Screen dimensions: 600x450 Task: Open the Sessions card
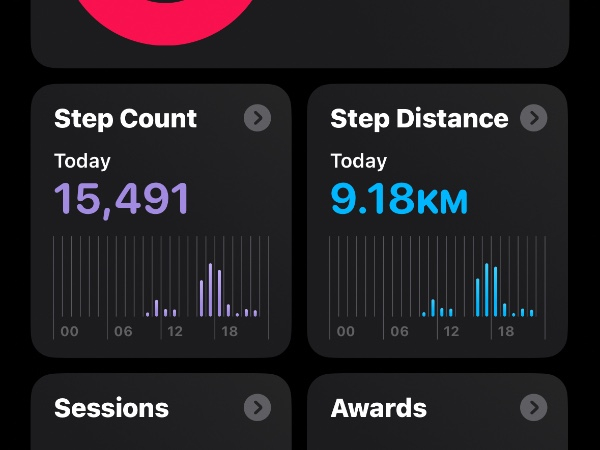(161, 410)
